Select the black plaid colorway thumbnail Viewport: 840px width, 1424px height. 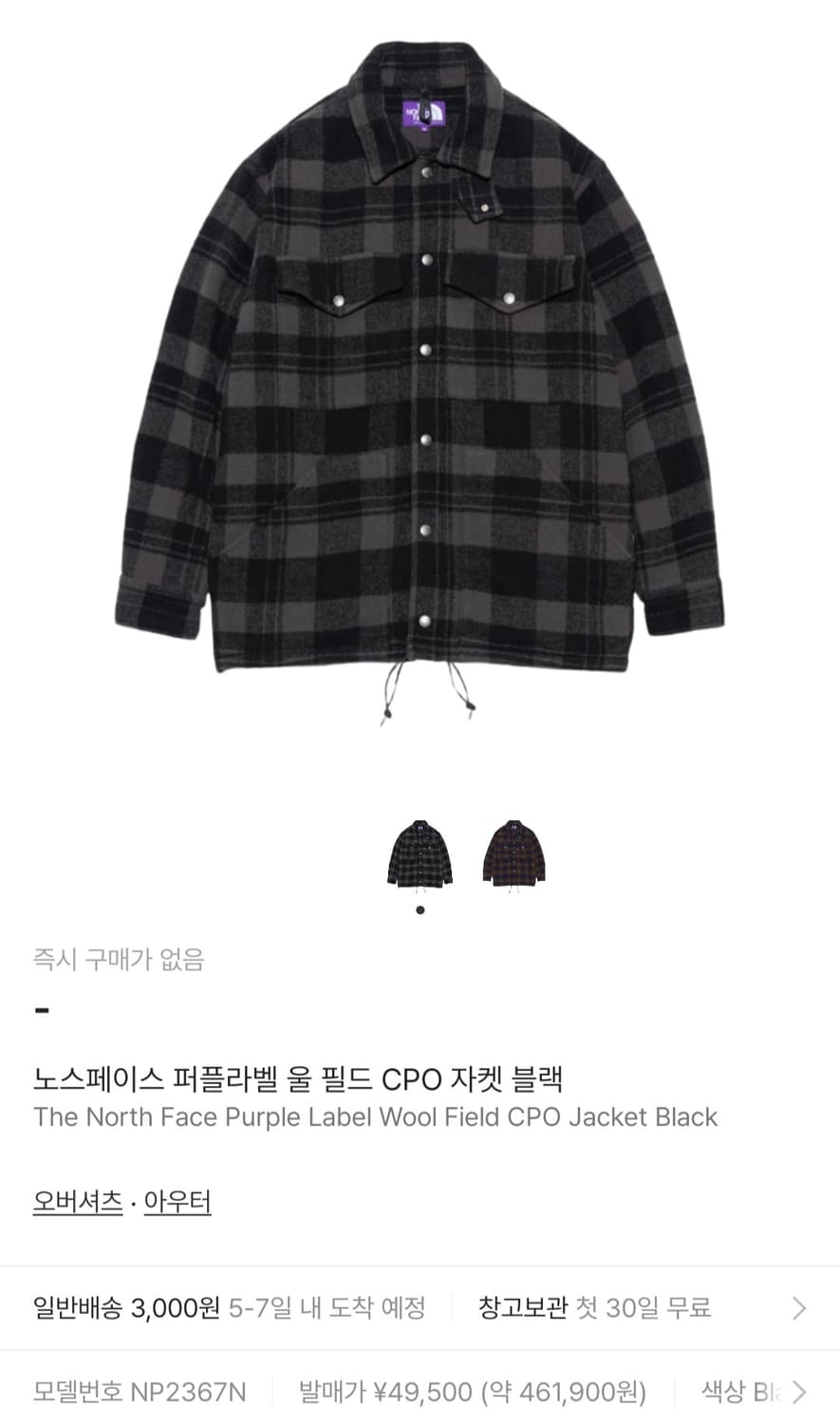pyautogui.click(x=420, y=856)
